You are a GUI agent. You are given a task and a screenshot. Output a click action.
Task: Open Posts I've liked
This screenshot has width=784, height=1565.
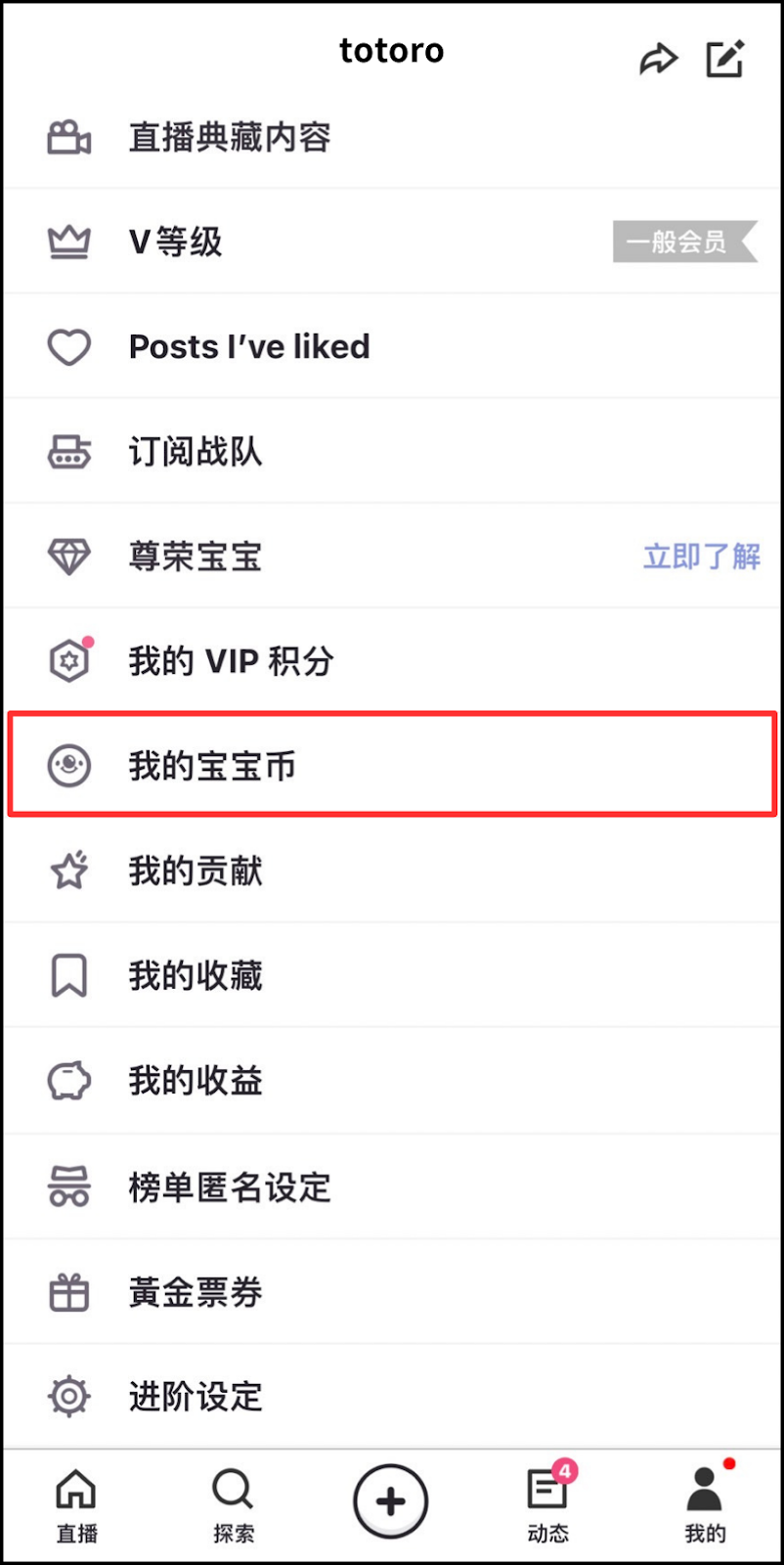pos(249,347)
